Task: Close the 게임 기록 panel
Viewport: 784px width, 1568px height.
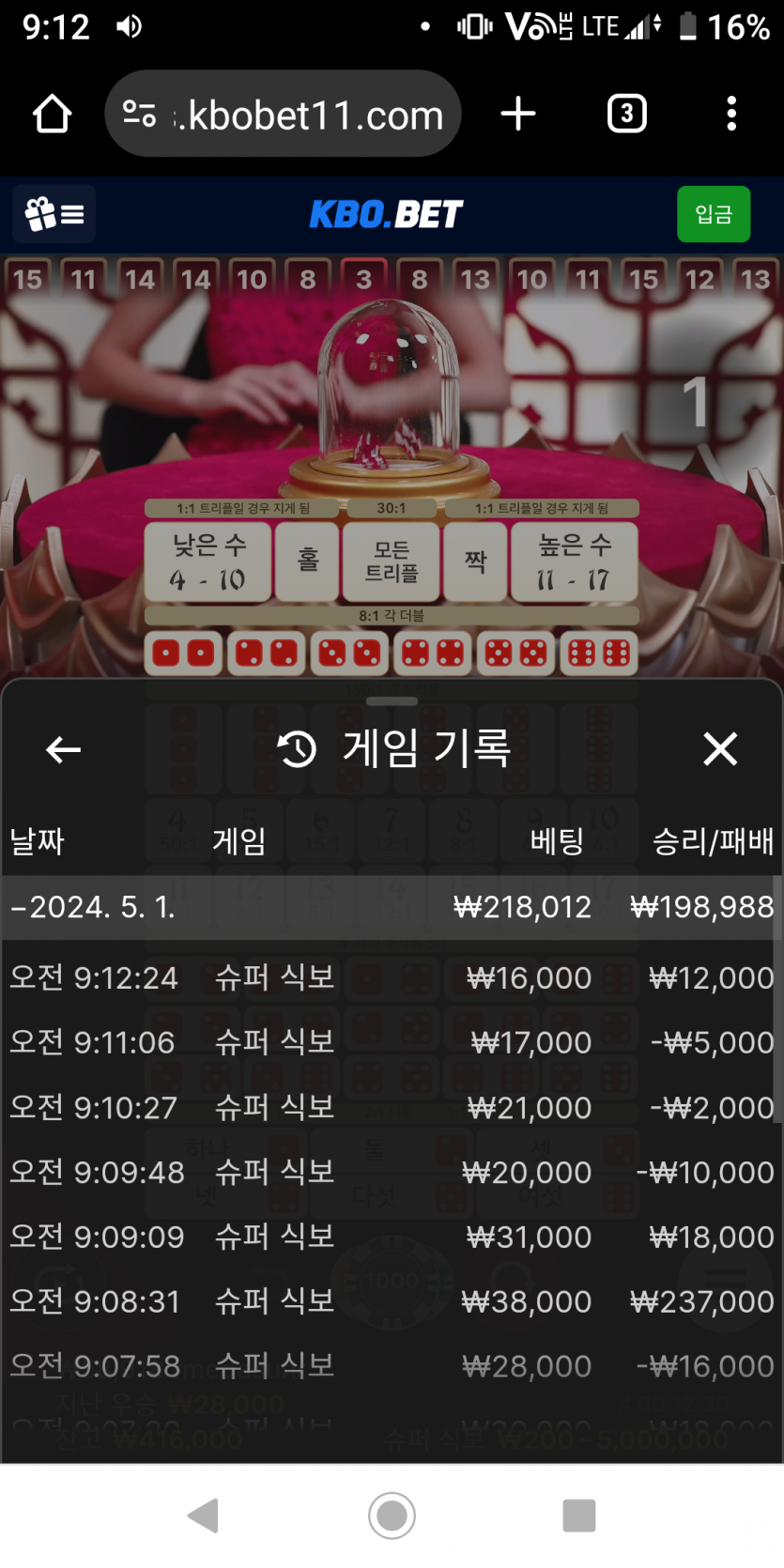Action: (x=720, y=749)
